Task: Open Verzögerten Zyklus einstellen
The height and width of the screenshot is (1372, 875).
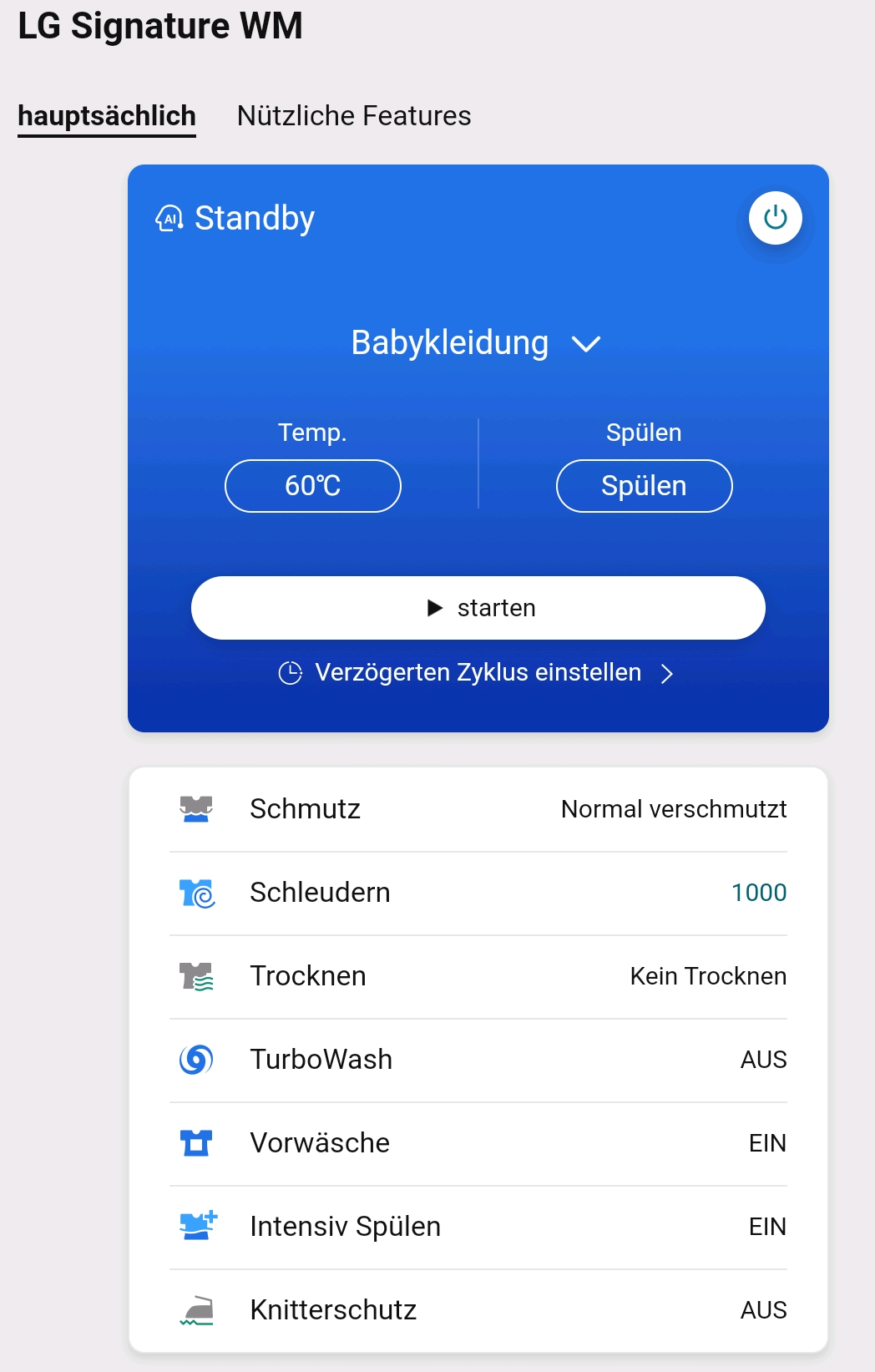Action: point(476,673)
